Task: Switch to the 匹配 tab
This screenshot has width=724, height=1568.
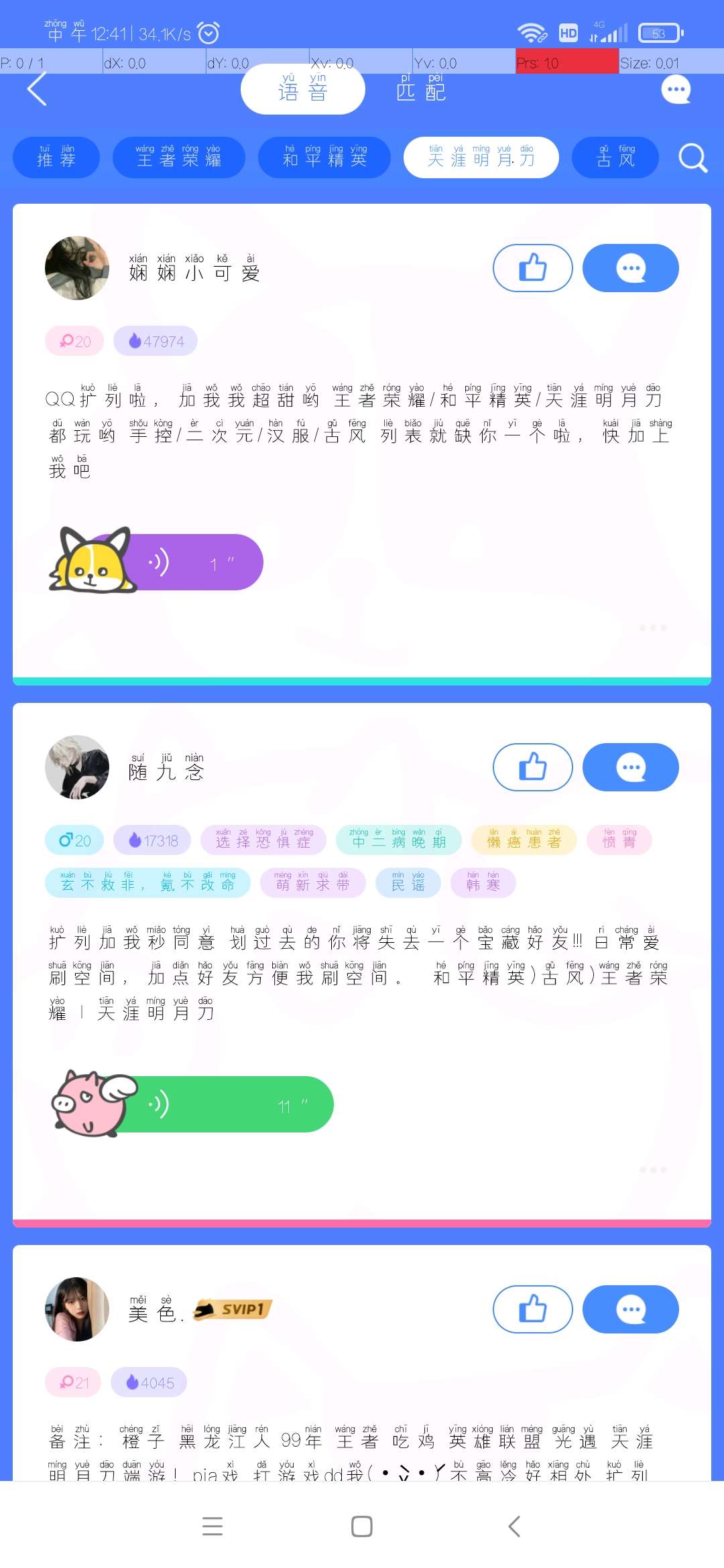Action: pyautogui.click(x=421, y=89)
